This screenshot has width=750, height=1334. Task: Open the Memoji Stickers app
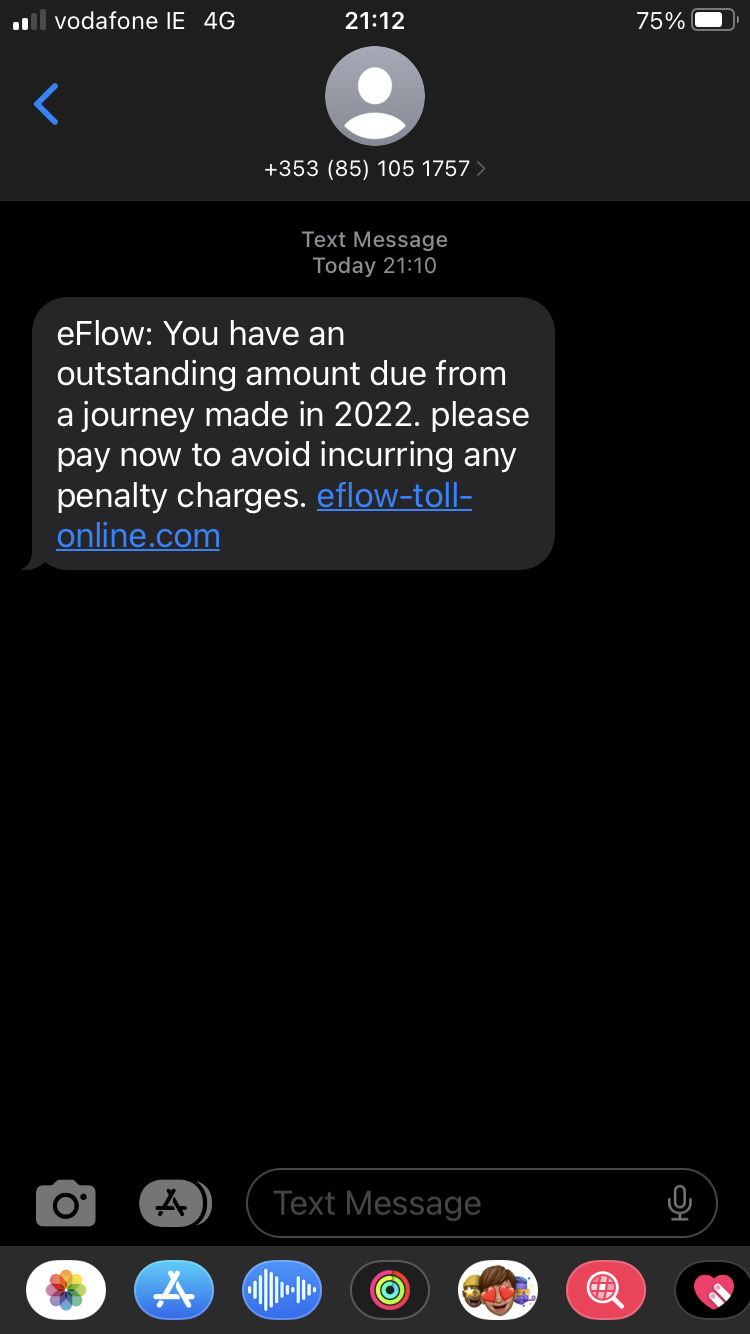point(498,1290)
